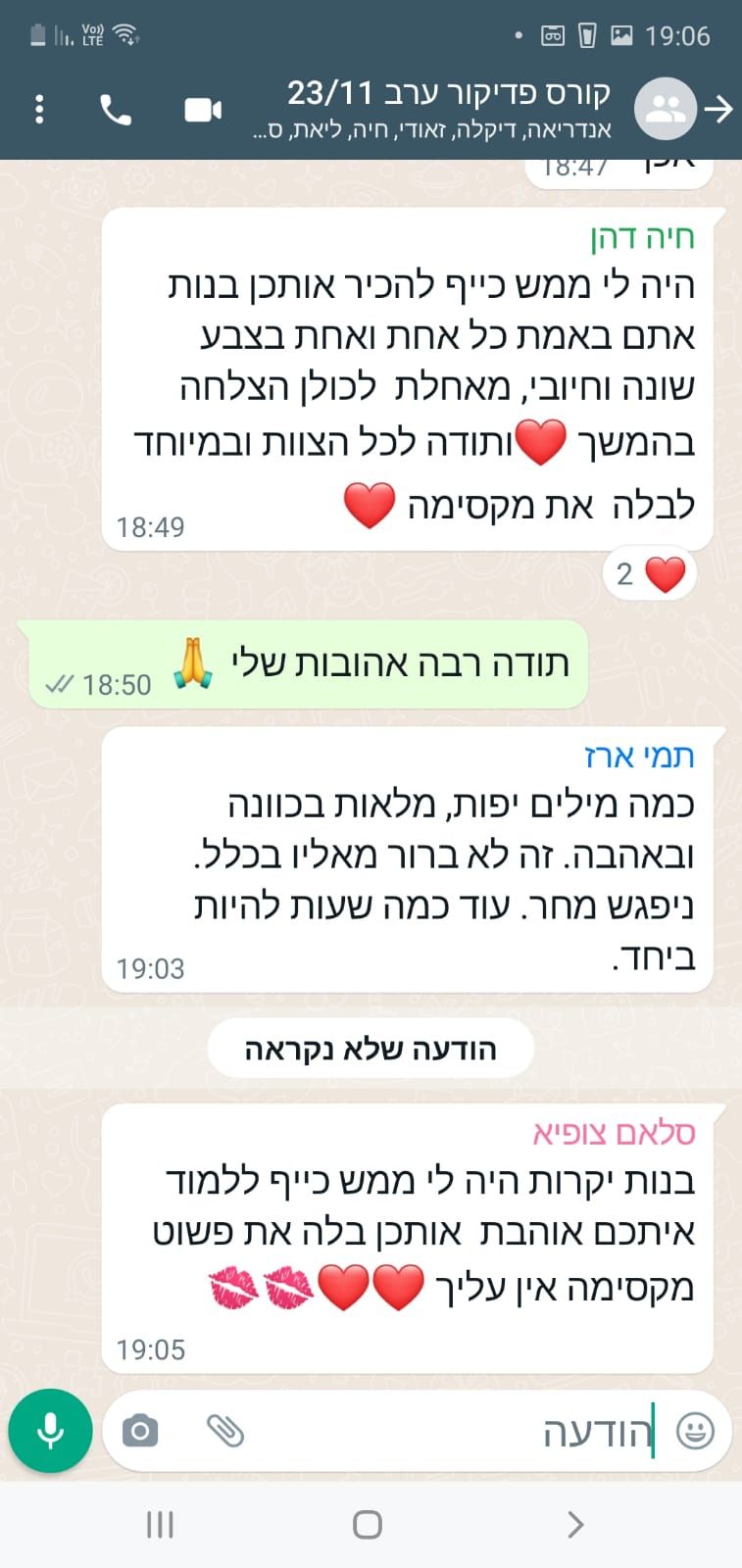Start a group video call
This screenshot has height=1568, width=742.
pyautogui.click(x=203, y=110)
